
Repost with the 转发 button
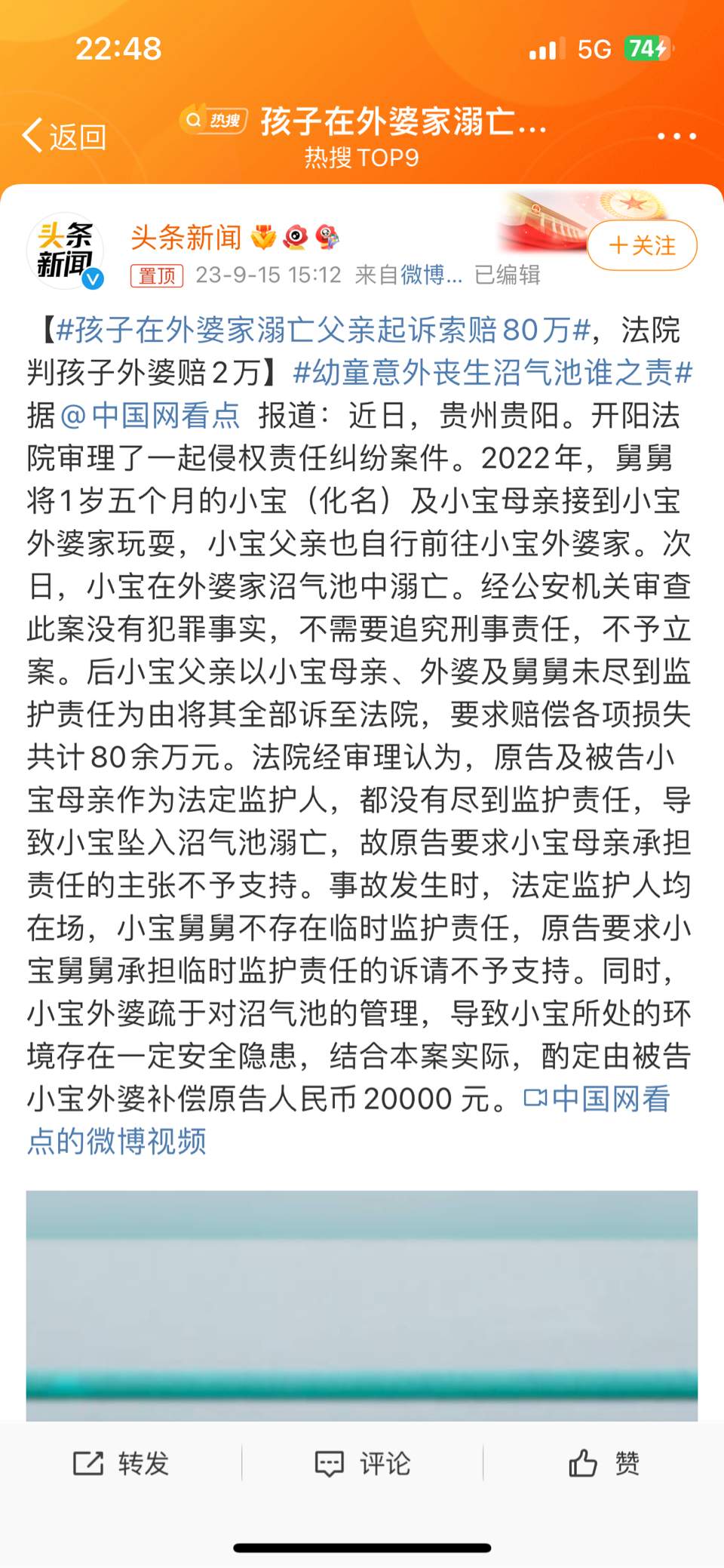(x=121, y=1463)
